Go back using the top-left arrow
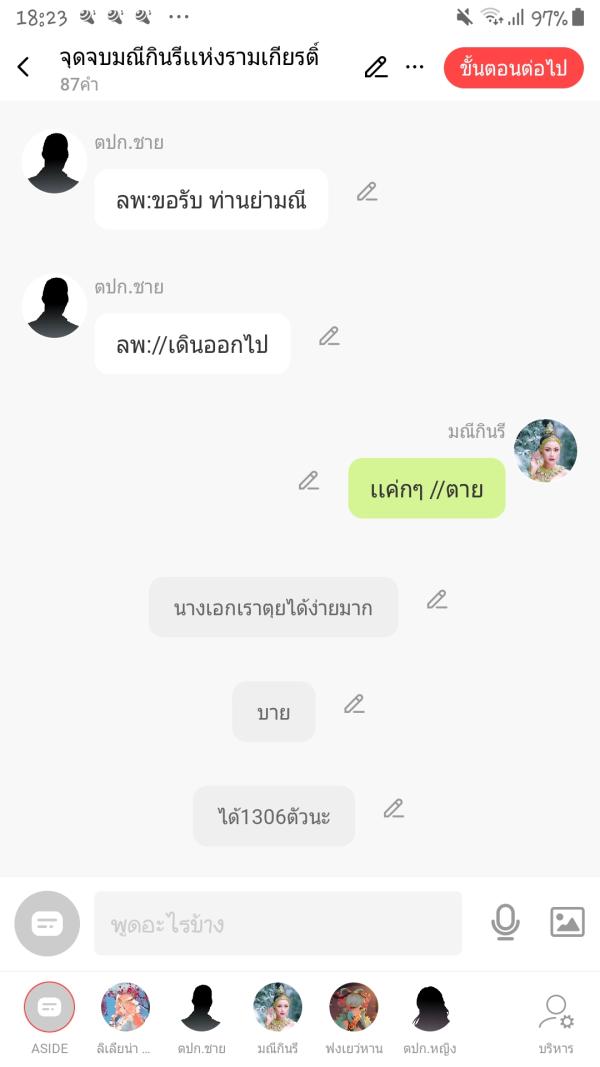 (24, 67)
